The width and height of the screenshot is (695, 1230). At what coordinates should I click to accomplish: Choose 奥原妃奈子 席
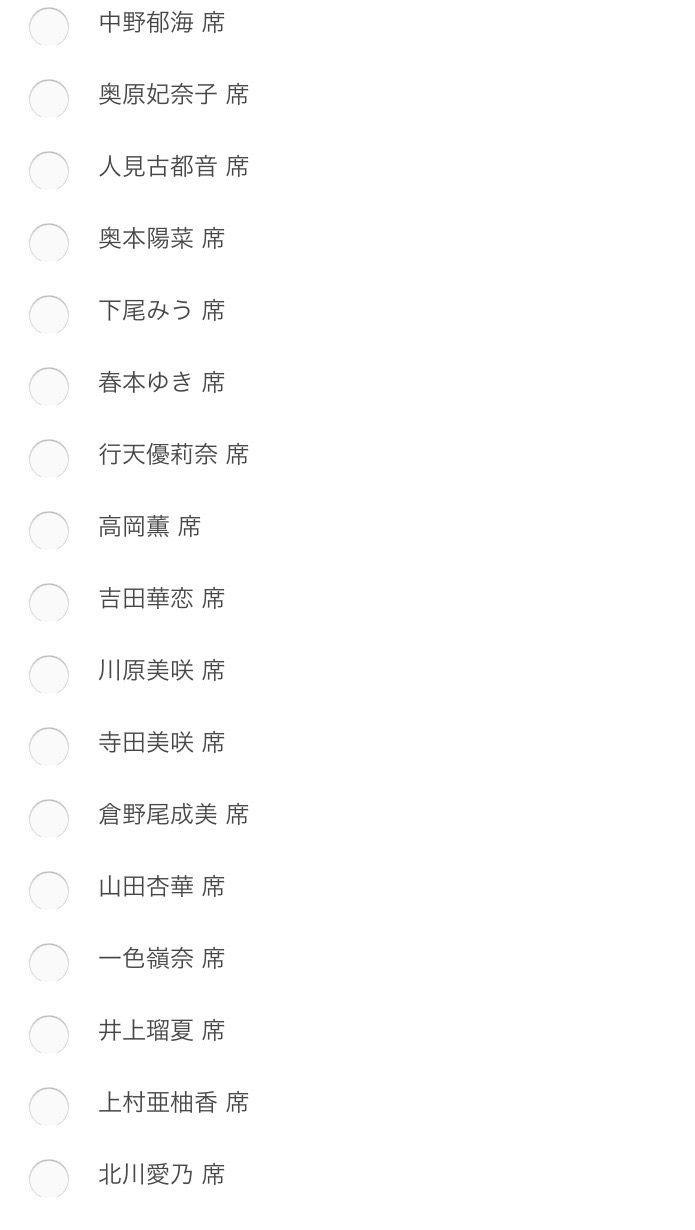49,98
